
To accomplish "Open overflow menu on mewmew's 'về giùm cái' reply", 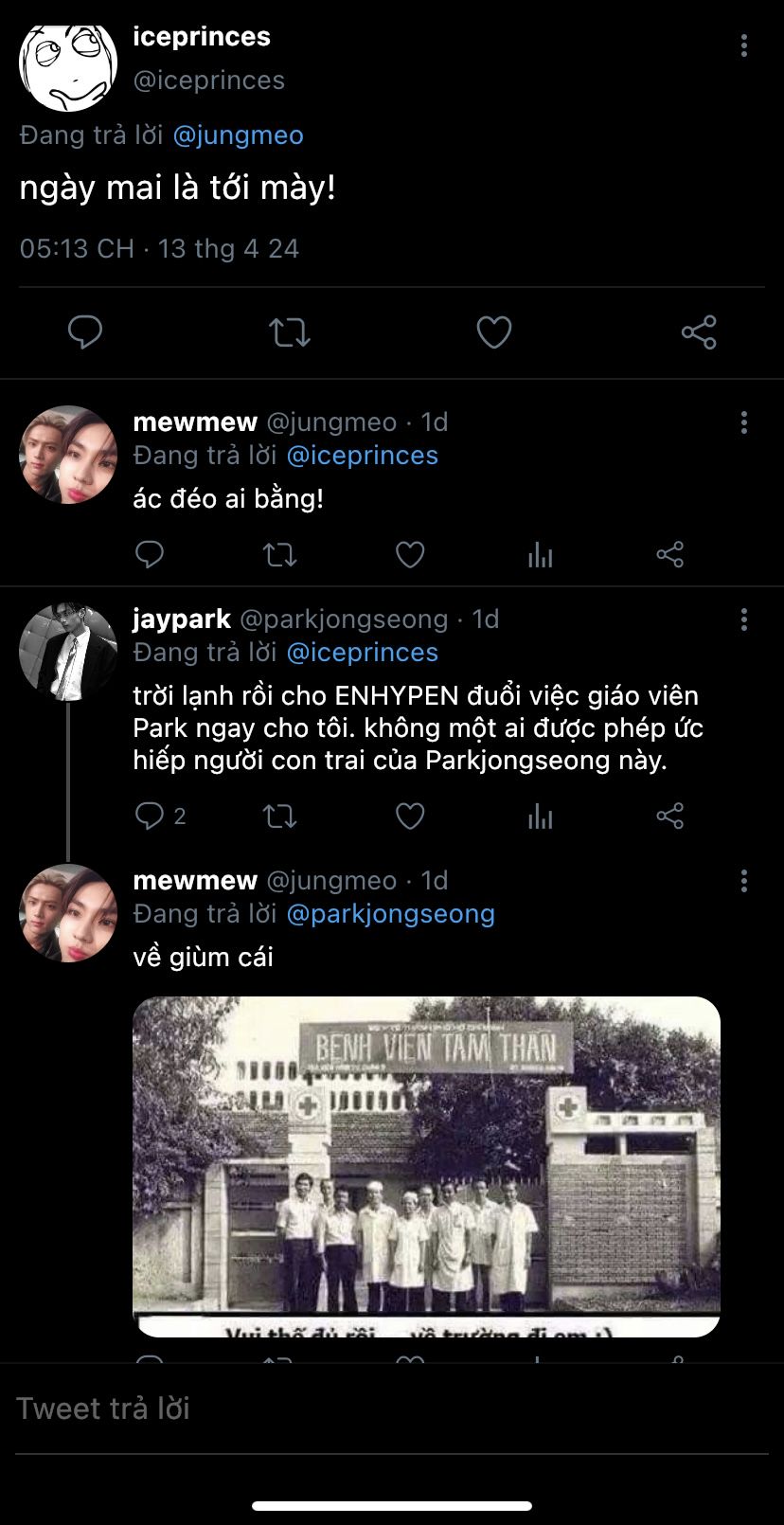I will (744, 881).
